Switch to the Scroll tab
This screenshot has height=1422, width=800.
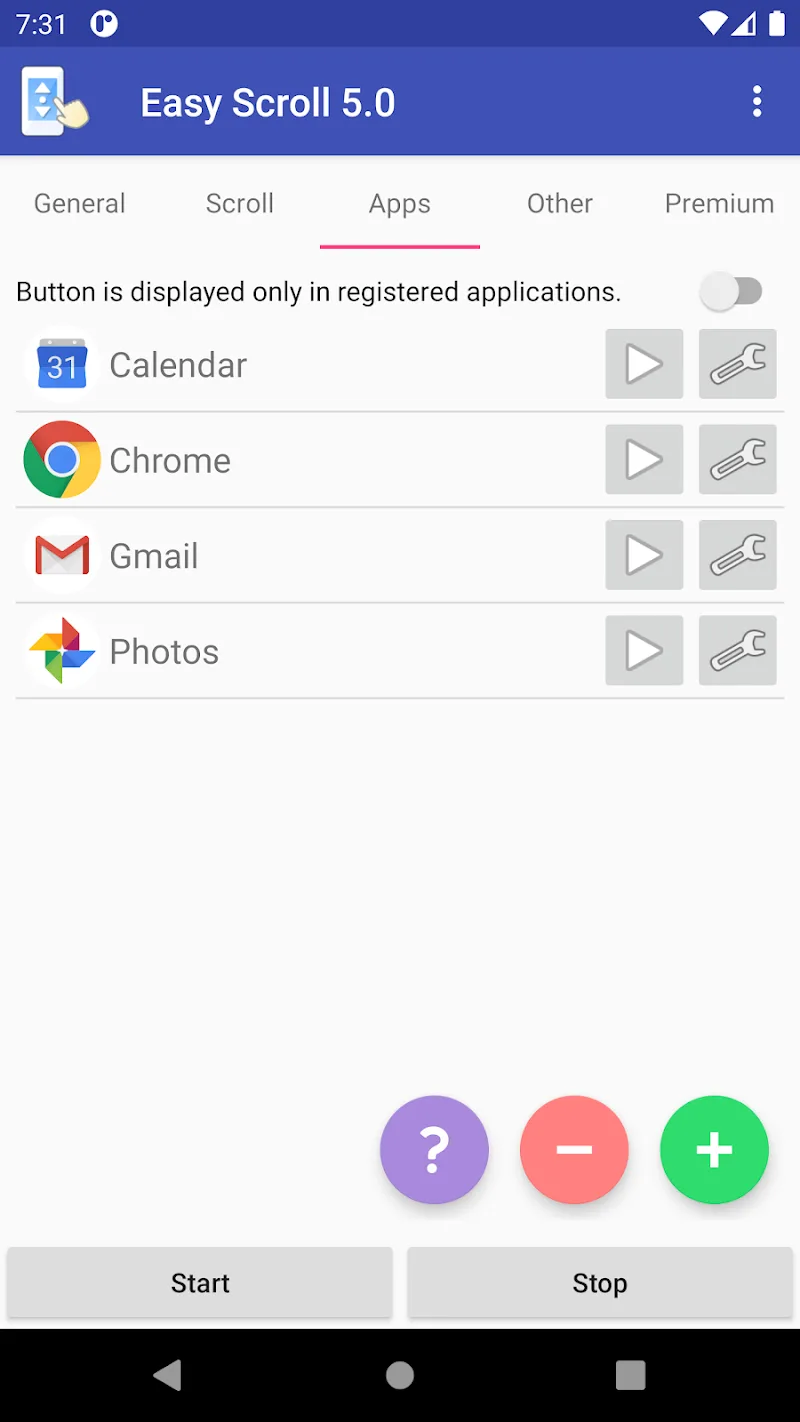(239, 203)
